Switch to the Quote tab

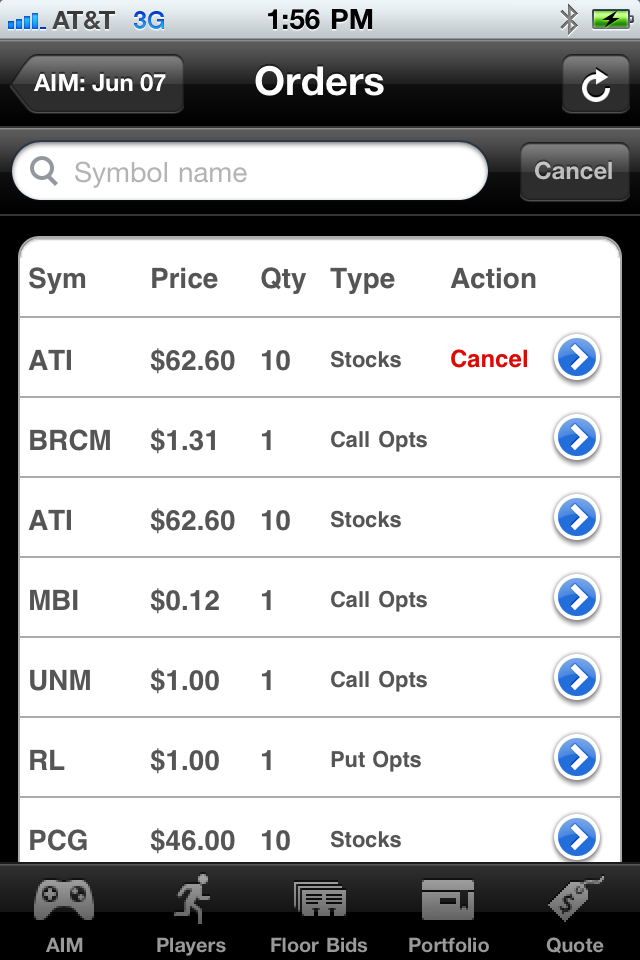tap(575, 914)
